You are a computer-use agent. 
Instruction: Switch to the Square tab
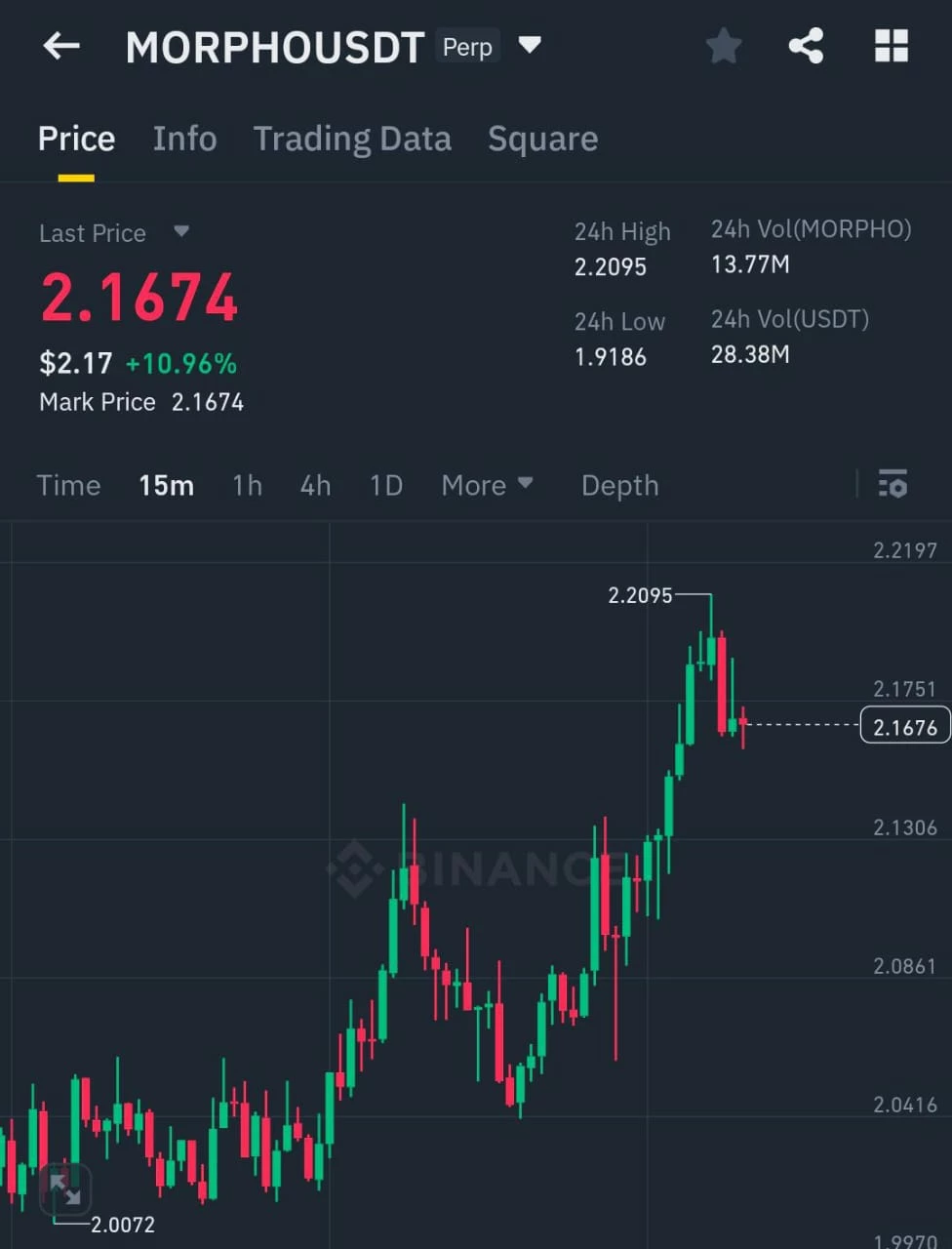point(542,139)
